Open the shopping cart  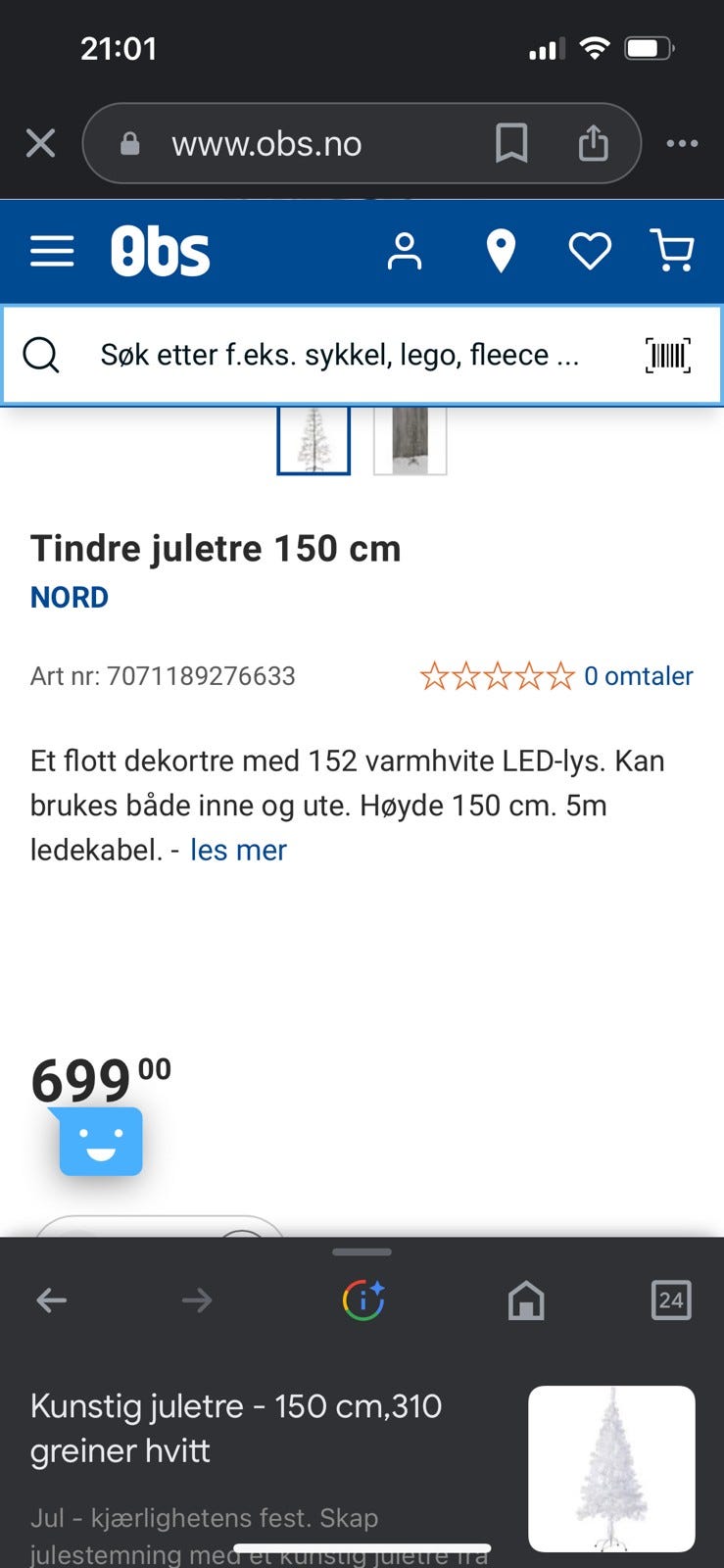[673, 251]
